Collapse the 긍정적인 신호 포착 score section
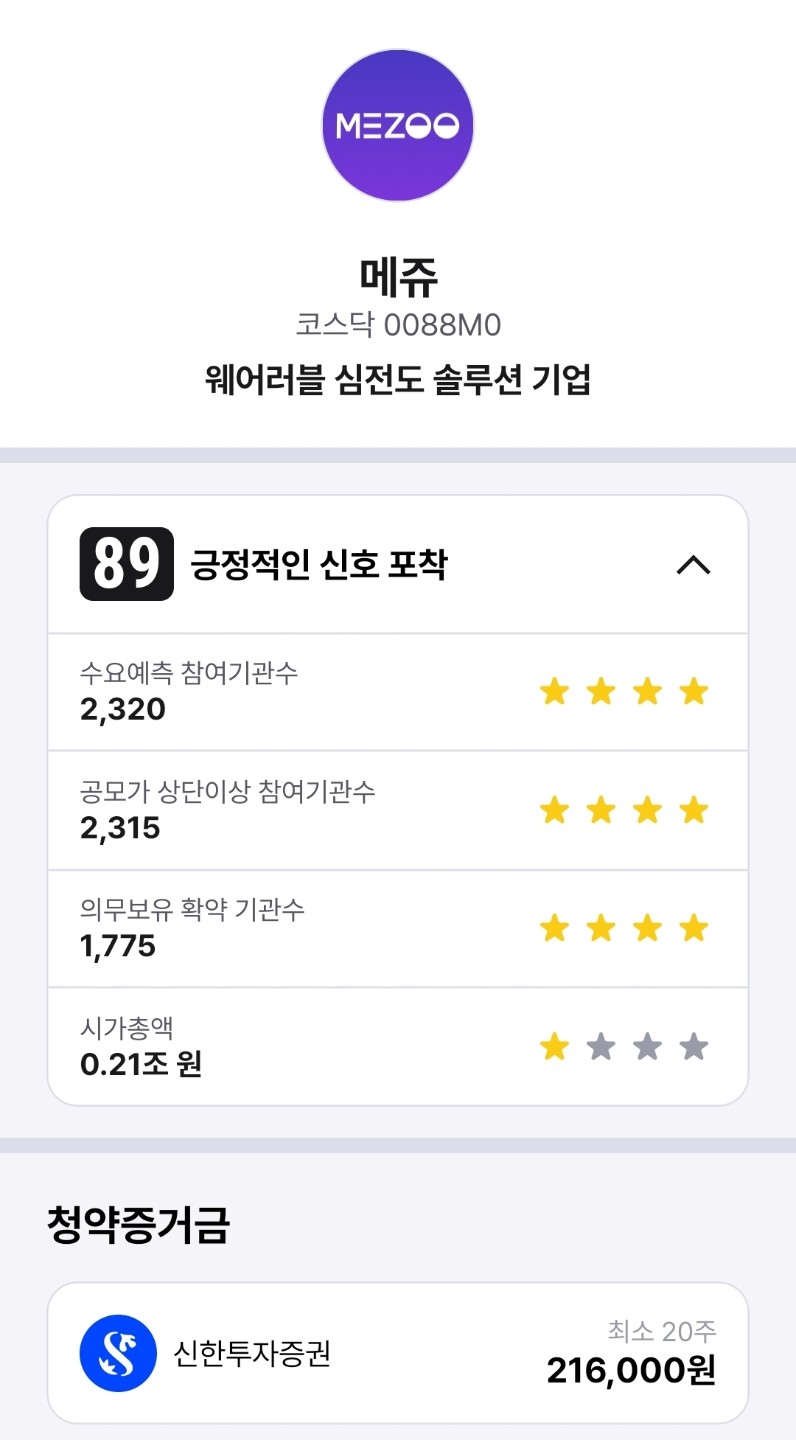Screen dimensions: 796x1440 (693, 565)
